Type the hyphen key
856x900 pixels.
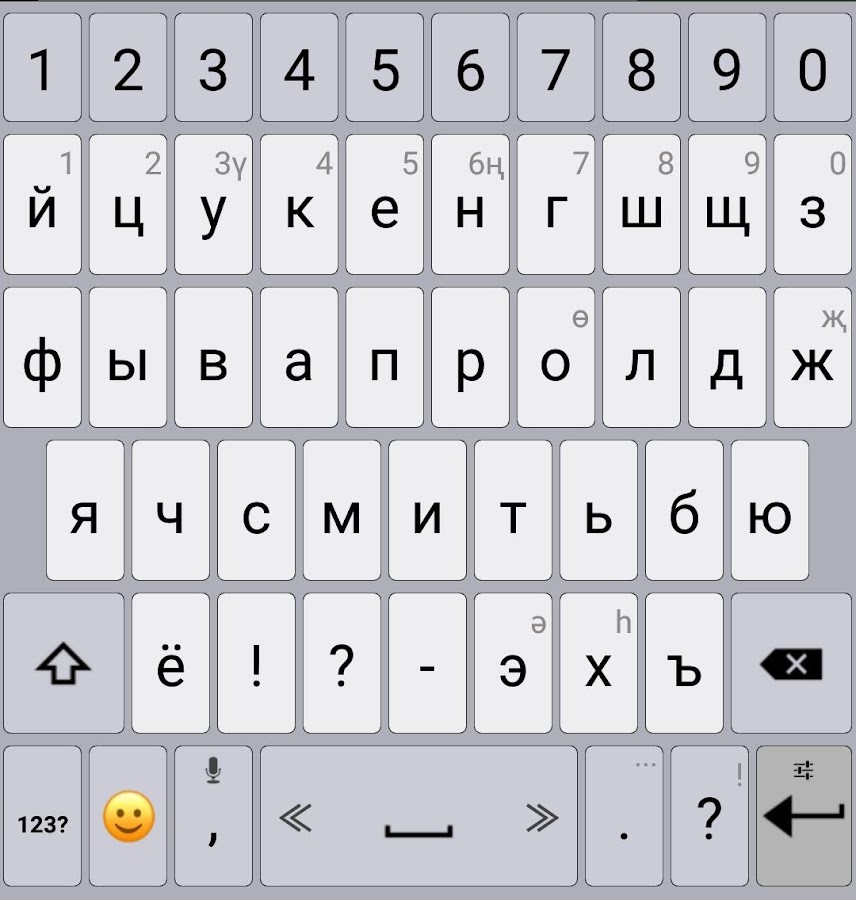click(428, 663)
